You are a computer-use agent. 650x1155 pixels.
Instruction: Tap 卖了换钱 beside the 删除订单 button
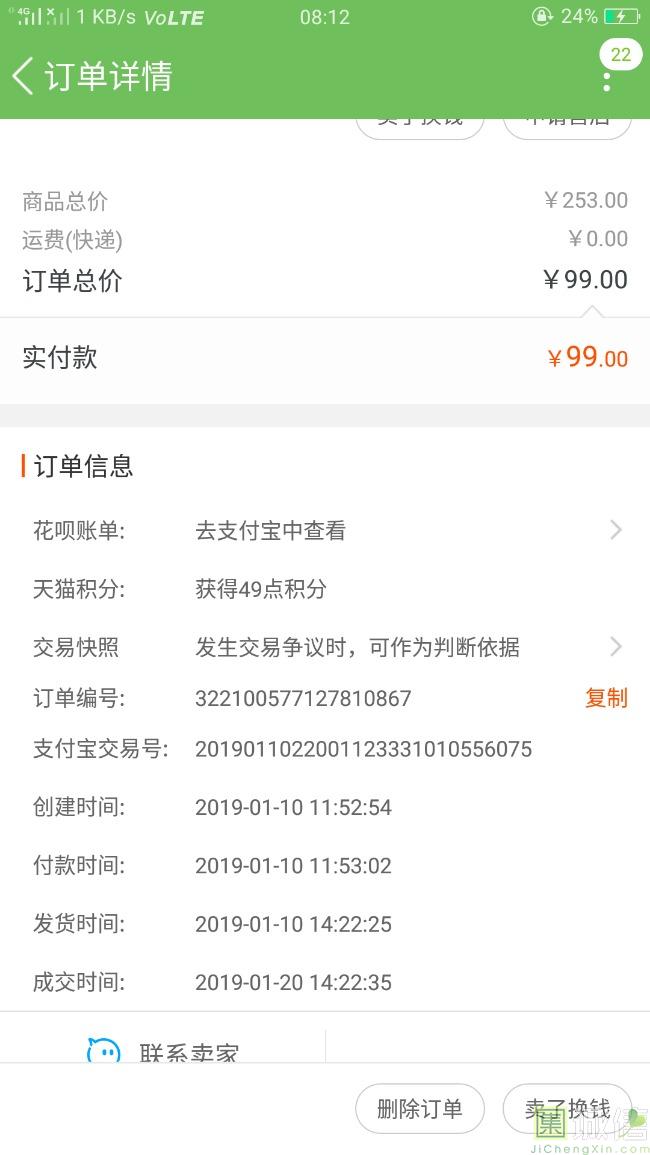(567, 1108)
